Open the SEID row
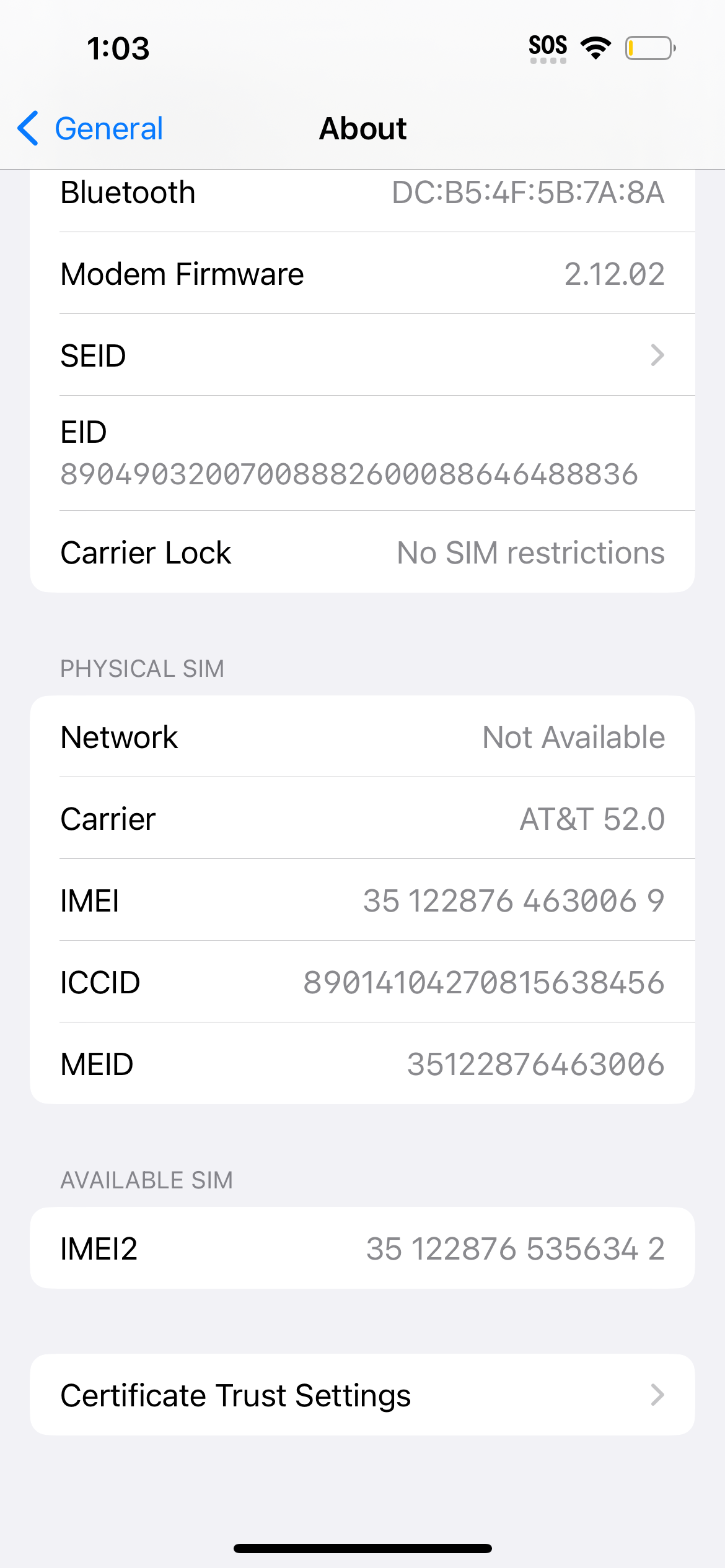The height and width of the screenshot is (1568, 725). tap(362, 355)
